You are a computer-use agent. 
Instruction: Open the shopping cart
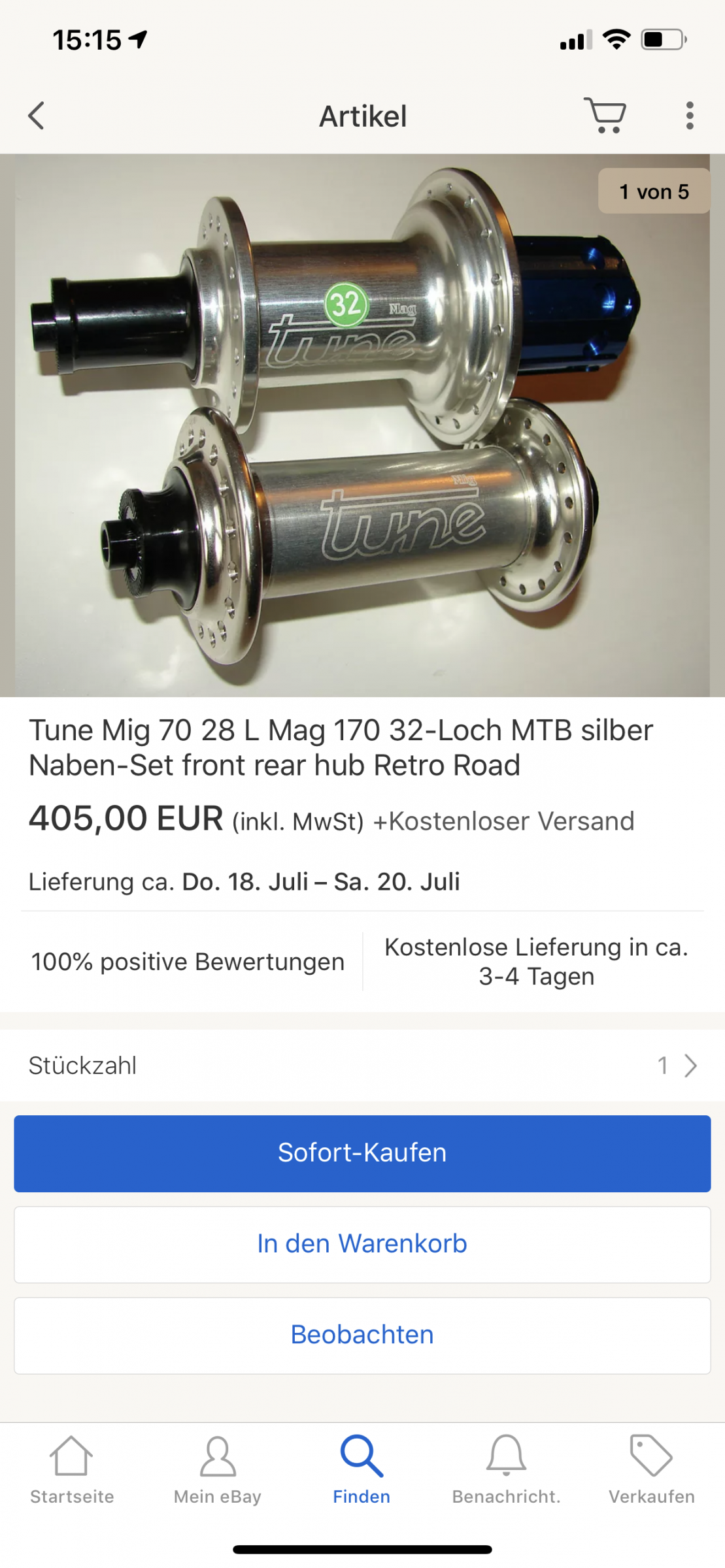click(x=605, y=116)
